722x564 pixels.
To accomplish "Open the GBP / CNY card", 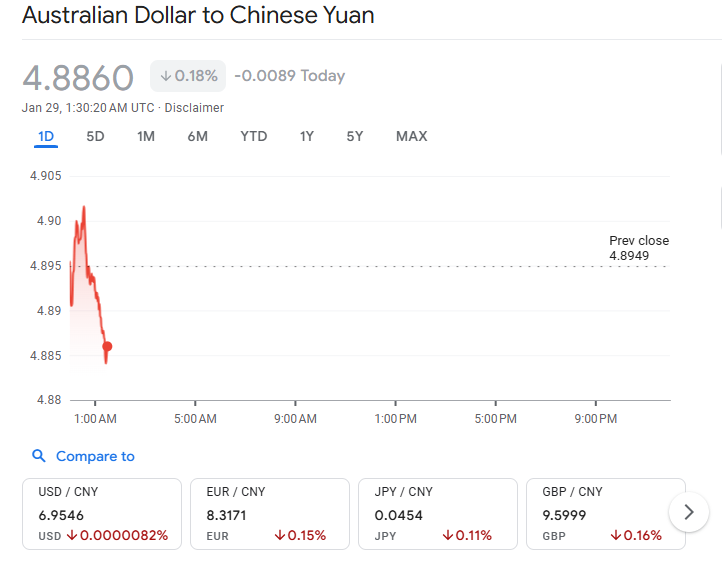I will pos(605,513).
